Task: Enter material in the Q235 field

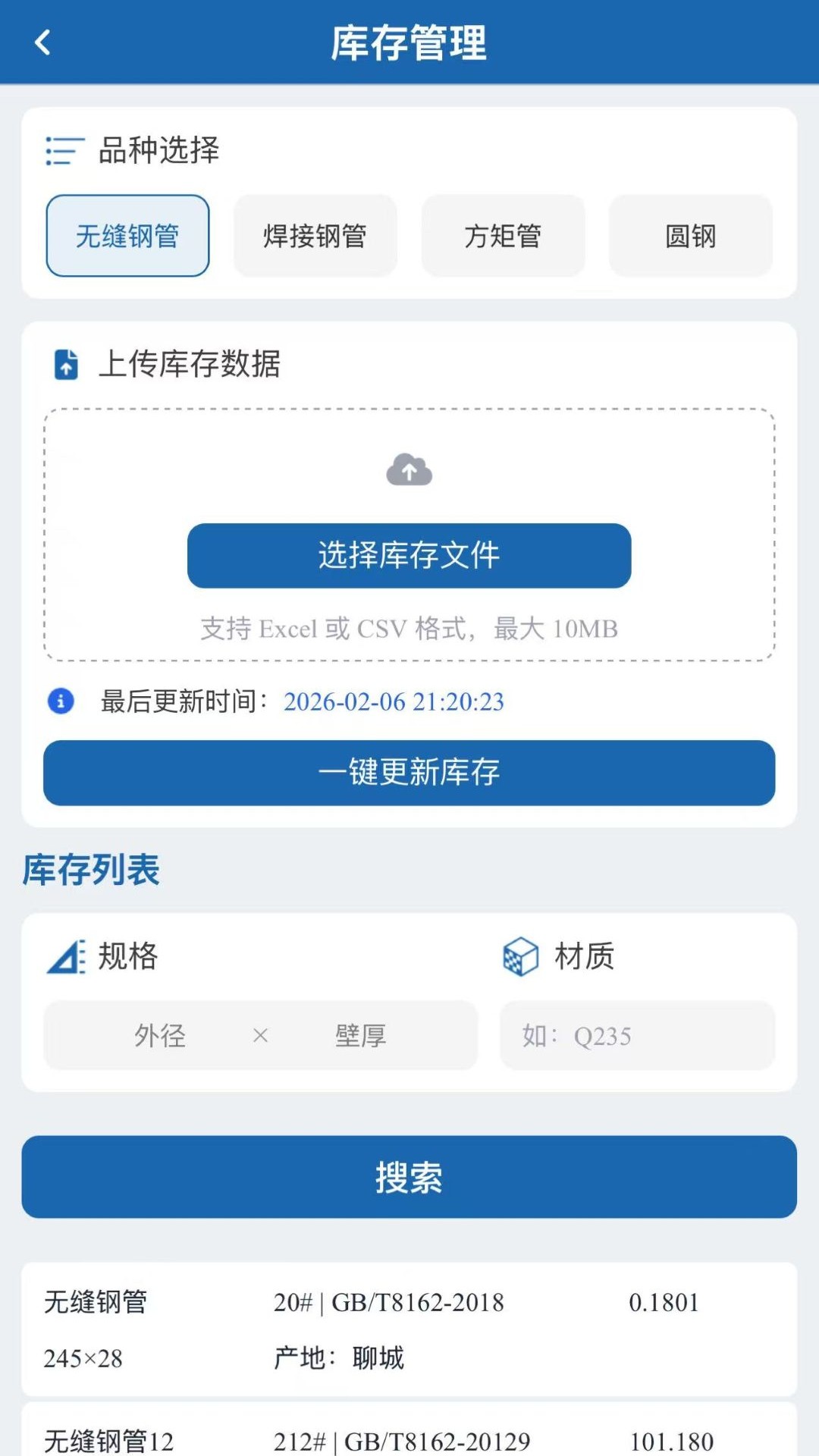Action: 637,1035
